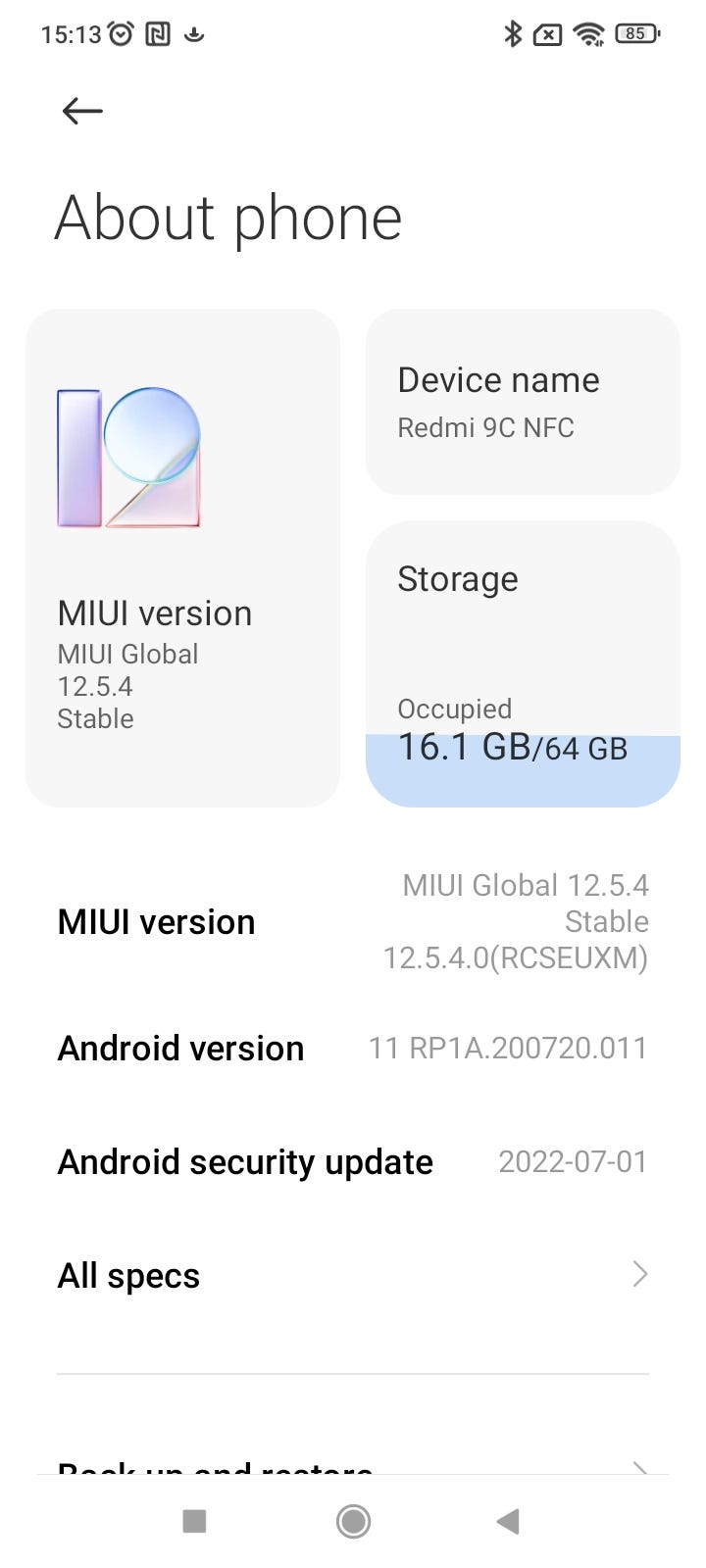Tap the Android version row
Screen dimensions: 706x1568
353,1048
